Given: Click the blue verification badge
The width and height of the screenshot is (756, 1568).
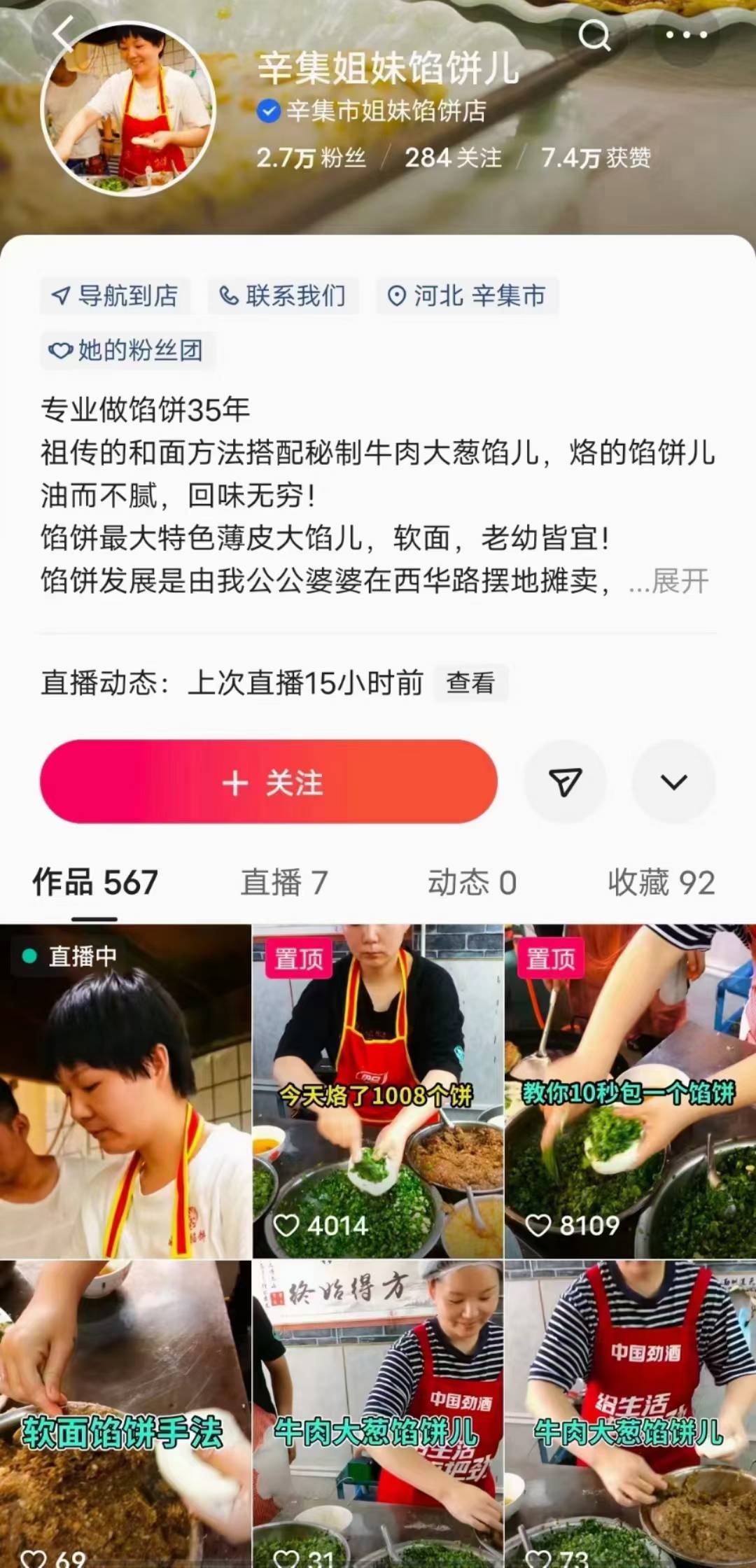Looking at the screenshot, I should 269,109.
